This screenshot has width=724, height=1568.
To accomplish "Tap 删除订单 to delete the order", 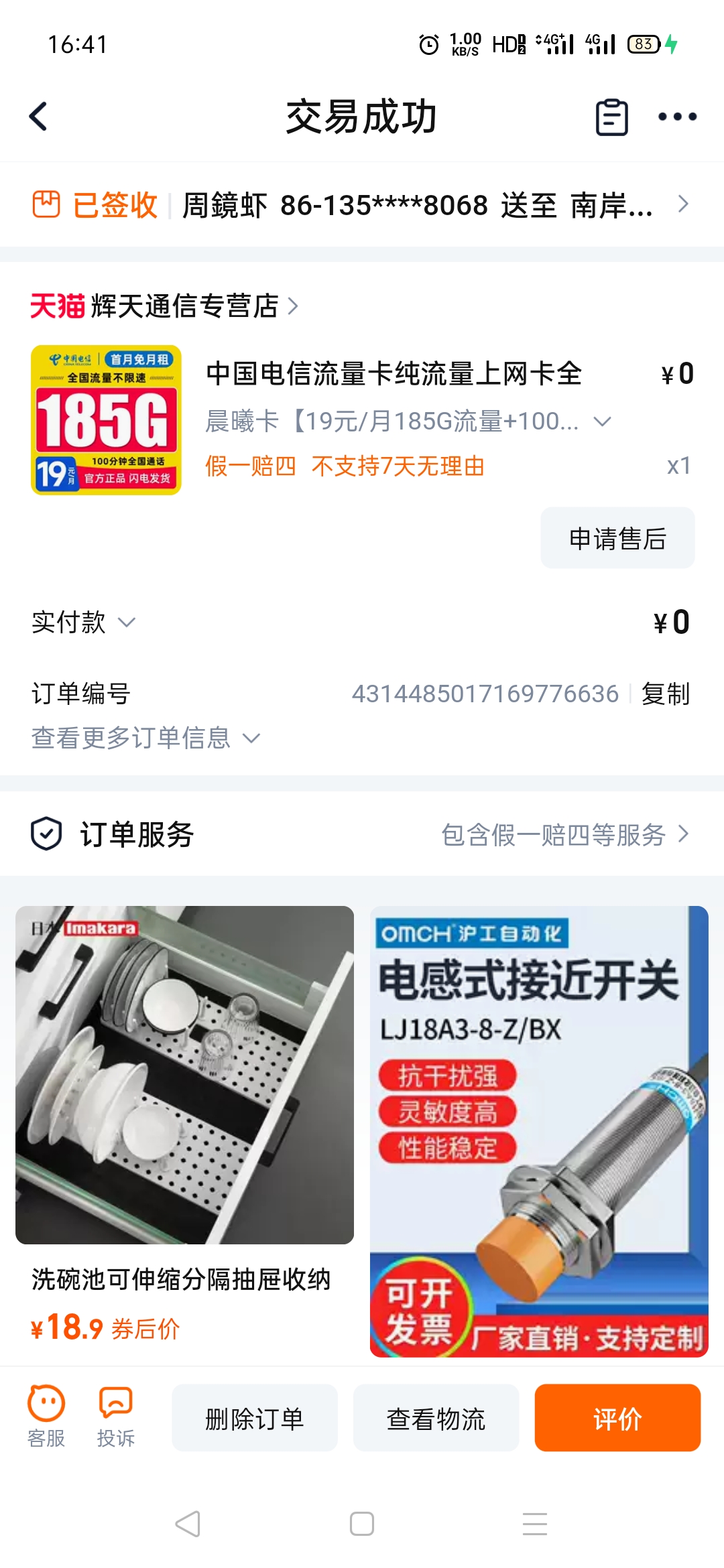I will coord(255,1418).
